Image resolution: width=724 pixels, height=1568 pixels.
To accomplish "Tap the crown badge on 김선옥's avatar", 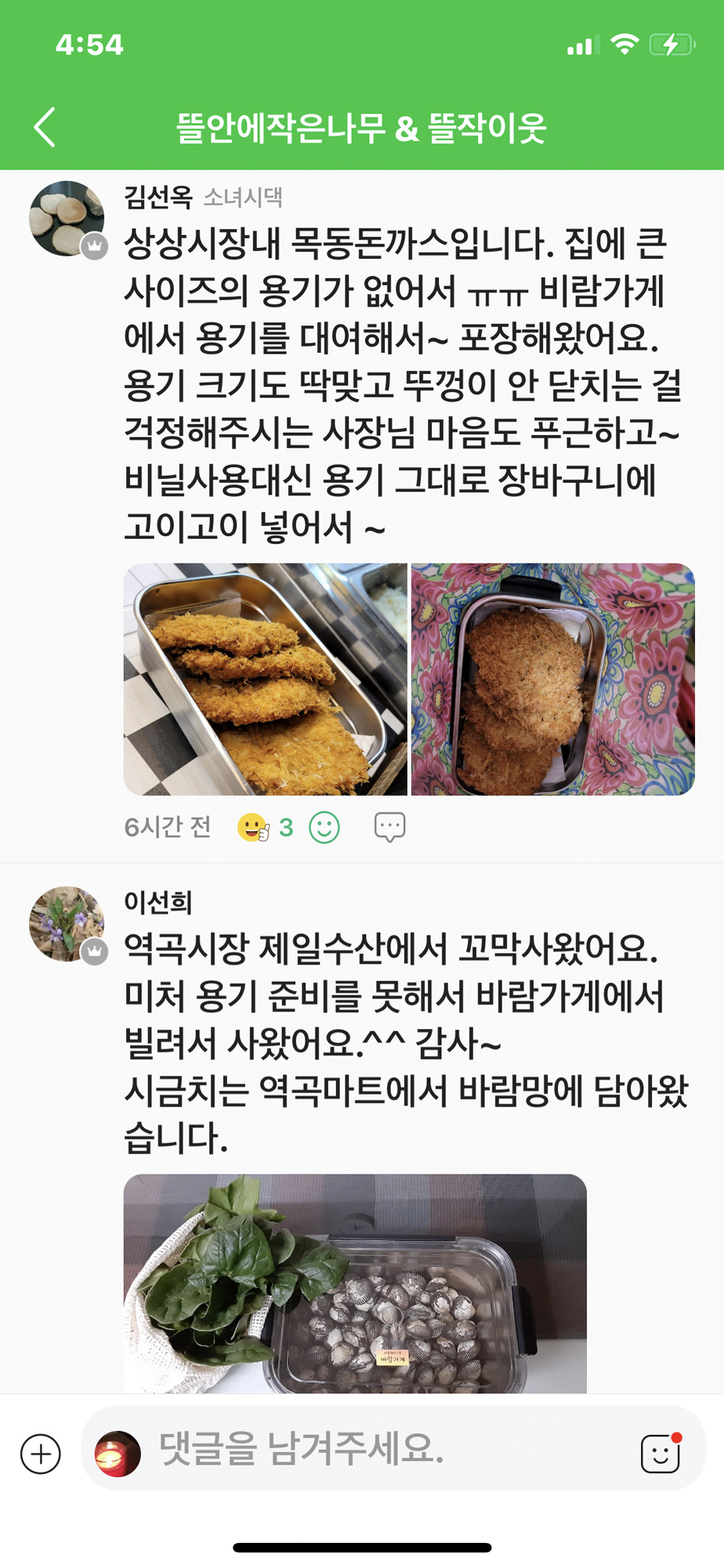I will (93, 245).
